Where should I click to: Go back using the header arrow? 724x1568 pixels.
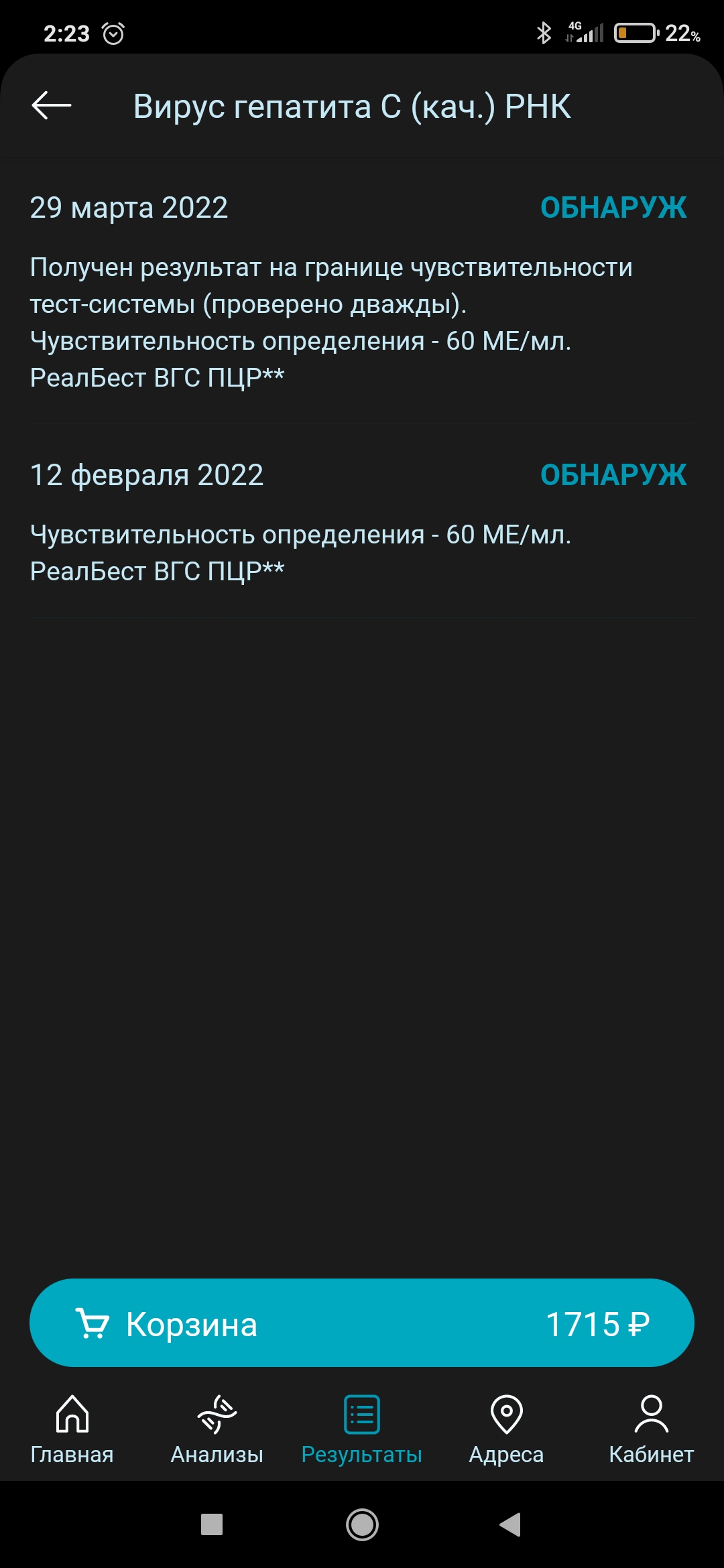click(x=52, y=106)
